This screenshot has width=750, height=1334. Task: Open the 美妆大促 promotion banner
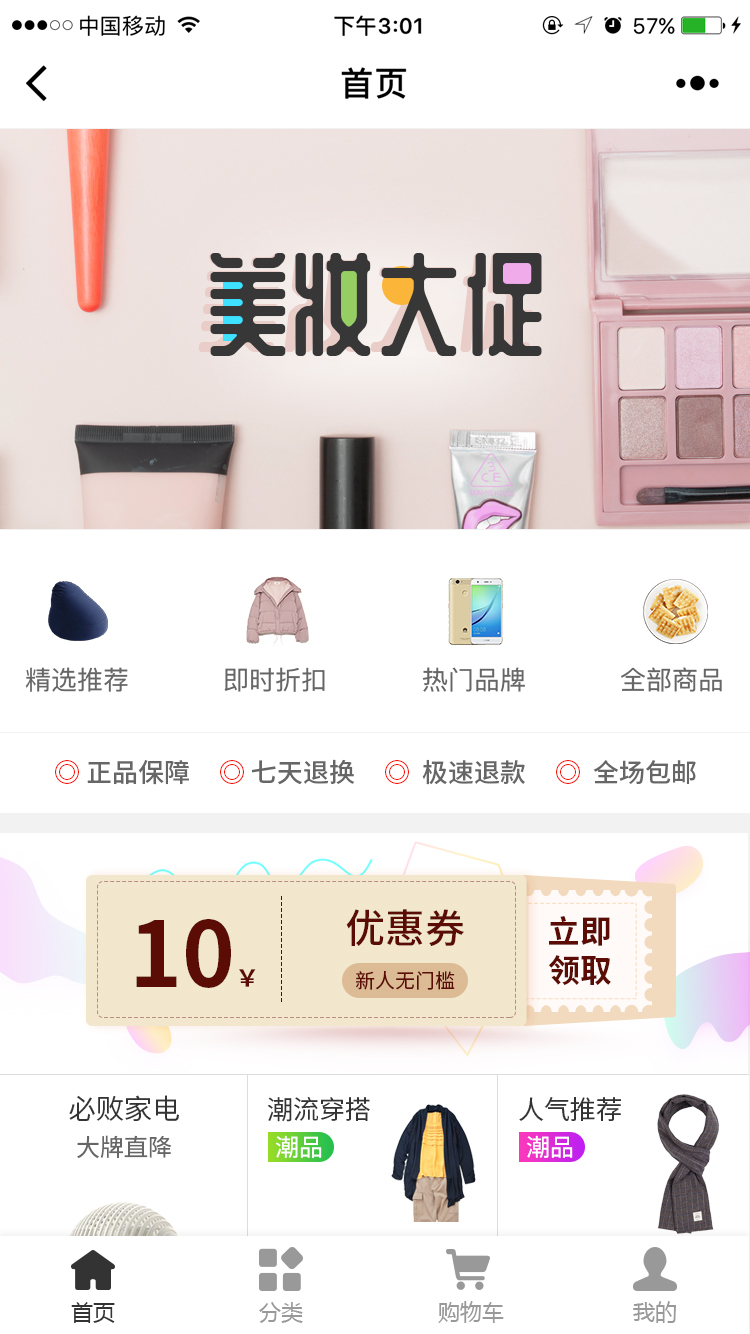[x=375, y=329]
